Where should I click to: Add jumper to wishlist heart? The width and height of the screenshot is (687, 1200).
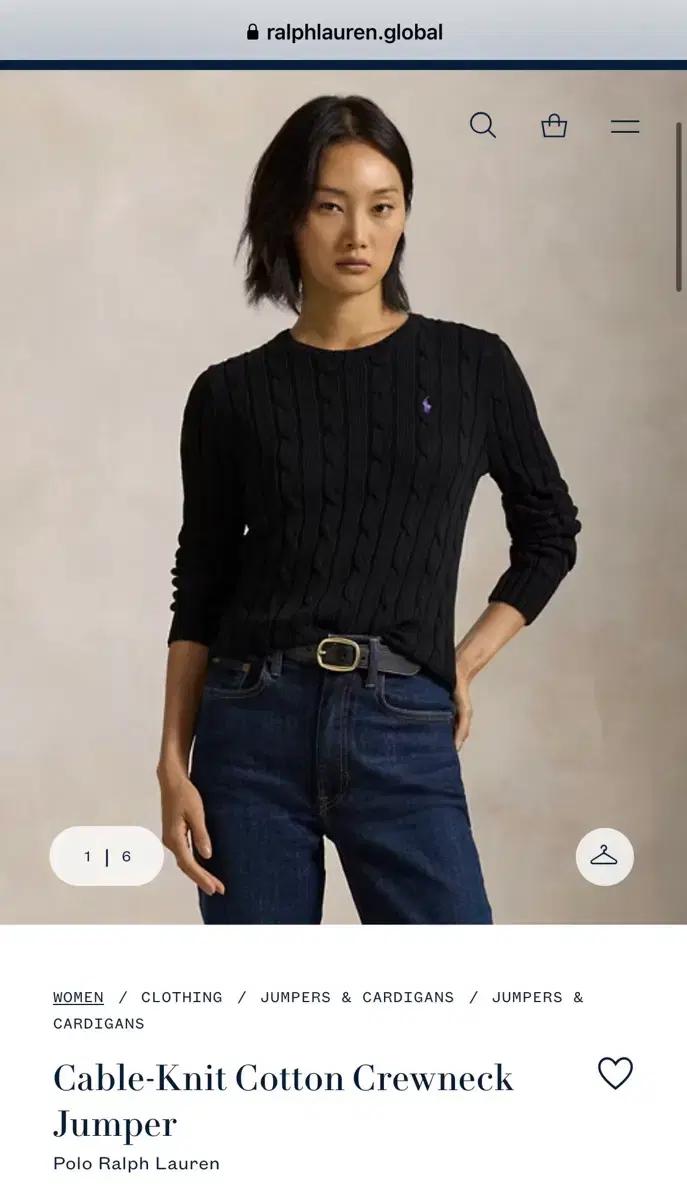(x=615, y=1073)
